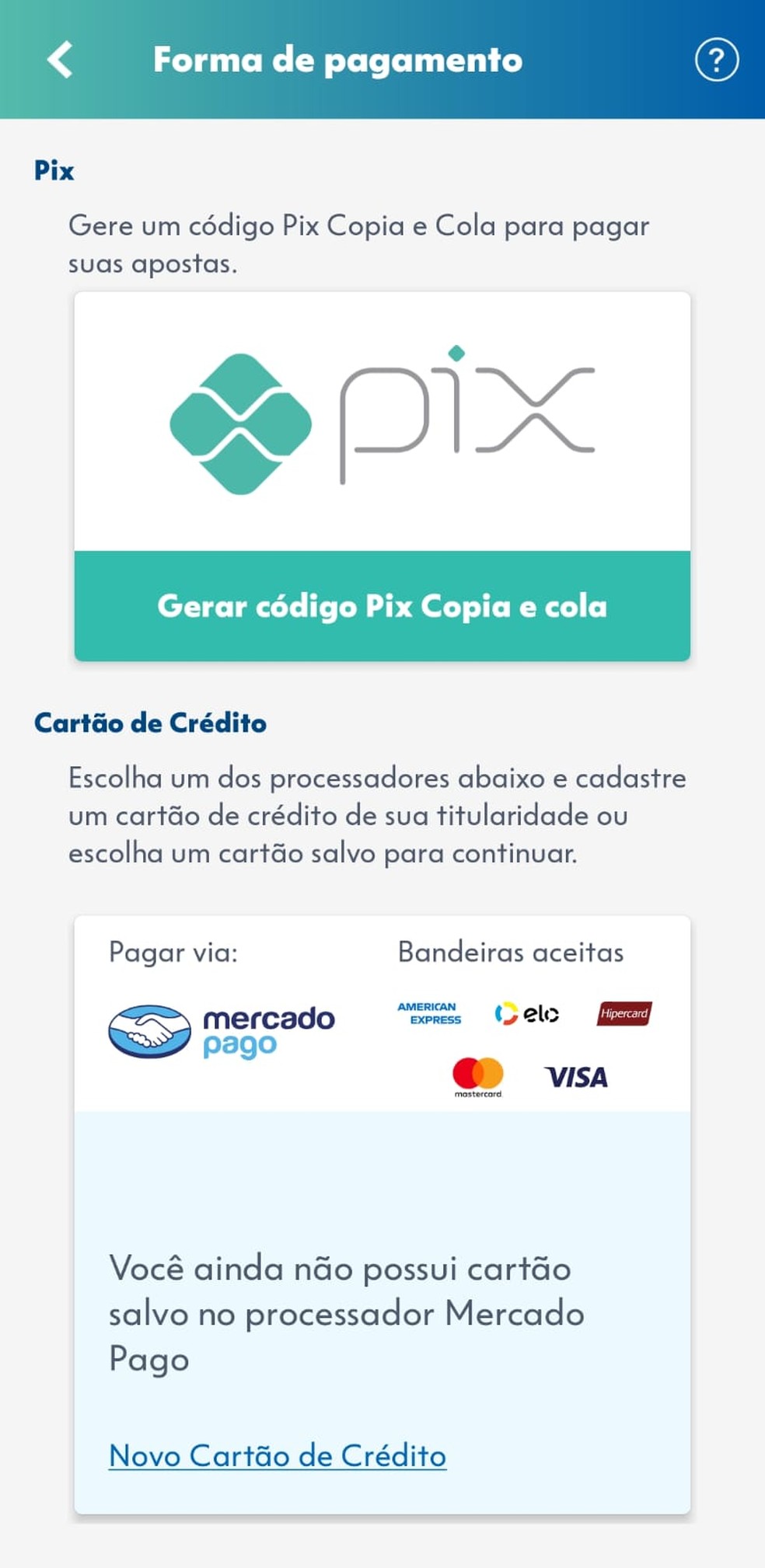Open Novo Cartão de Crédito
Screen dimensions: 765x1568
[277, 1455]
